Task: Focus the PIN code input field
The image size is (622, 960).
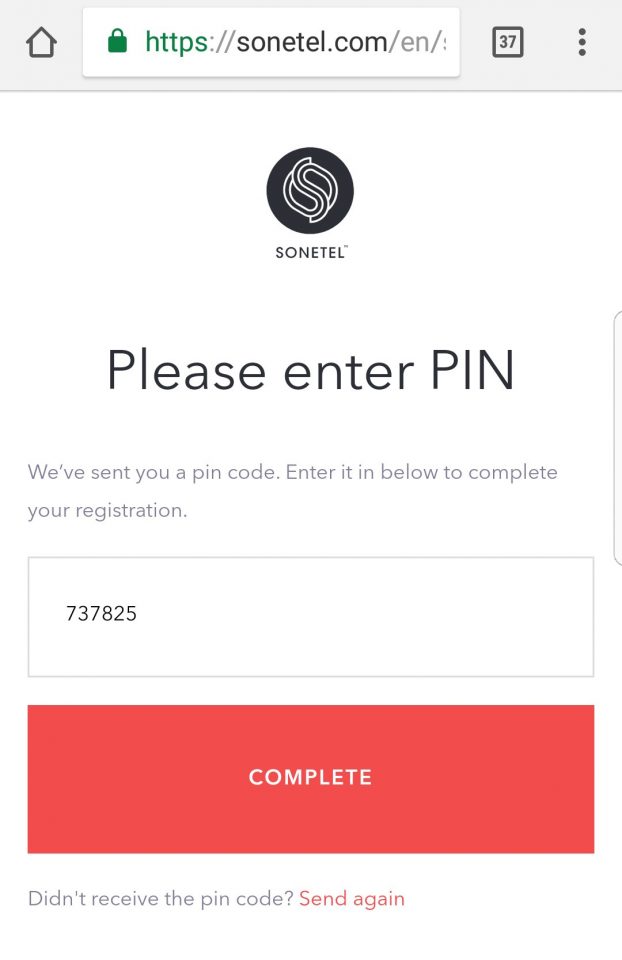Action: pos(310,616)
